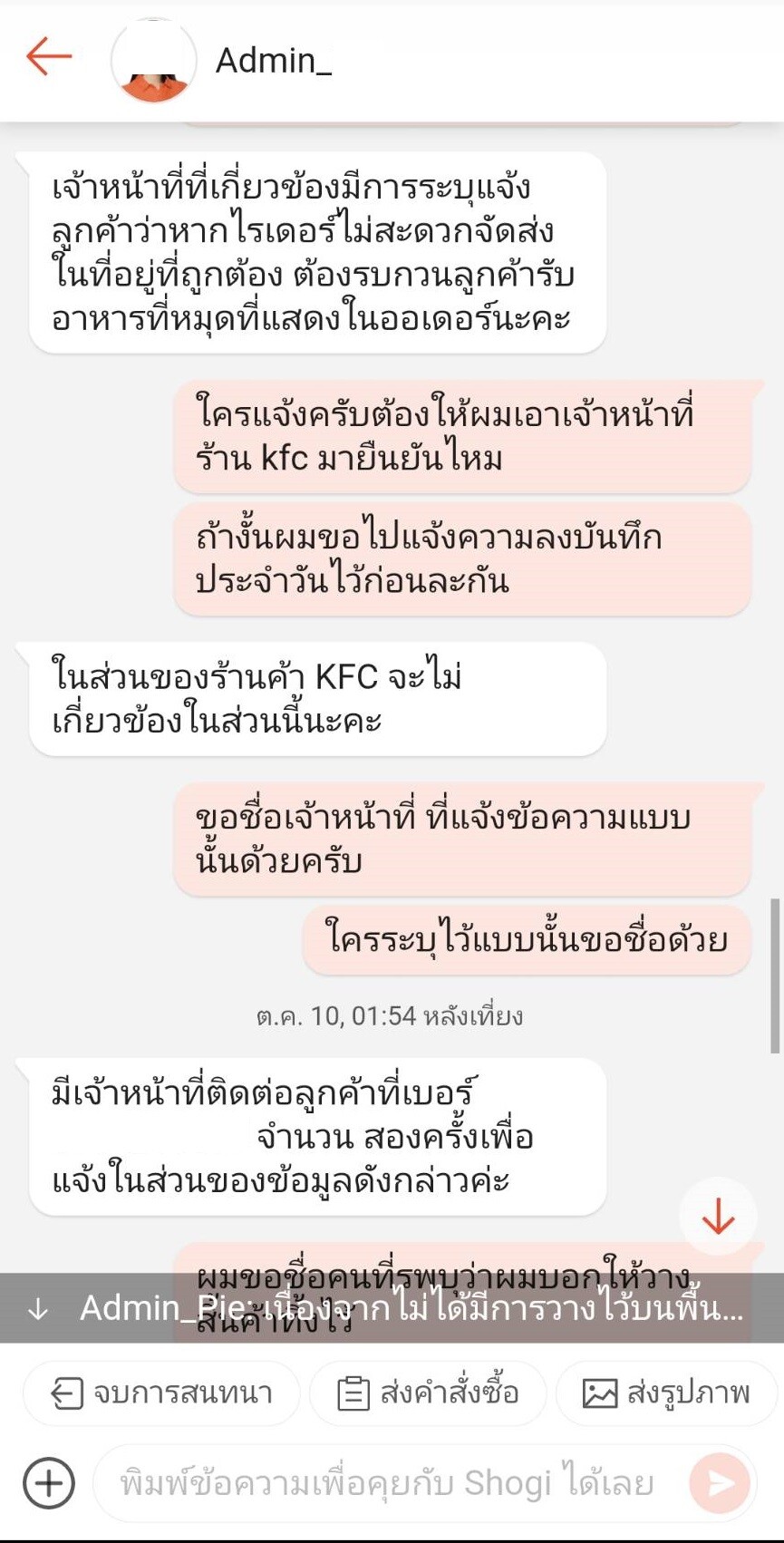This screenshot has height=1543, width=784.
Task: Send the message with the arrow button
Action: pyautogui.click(x=720, y=1483)
